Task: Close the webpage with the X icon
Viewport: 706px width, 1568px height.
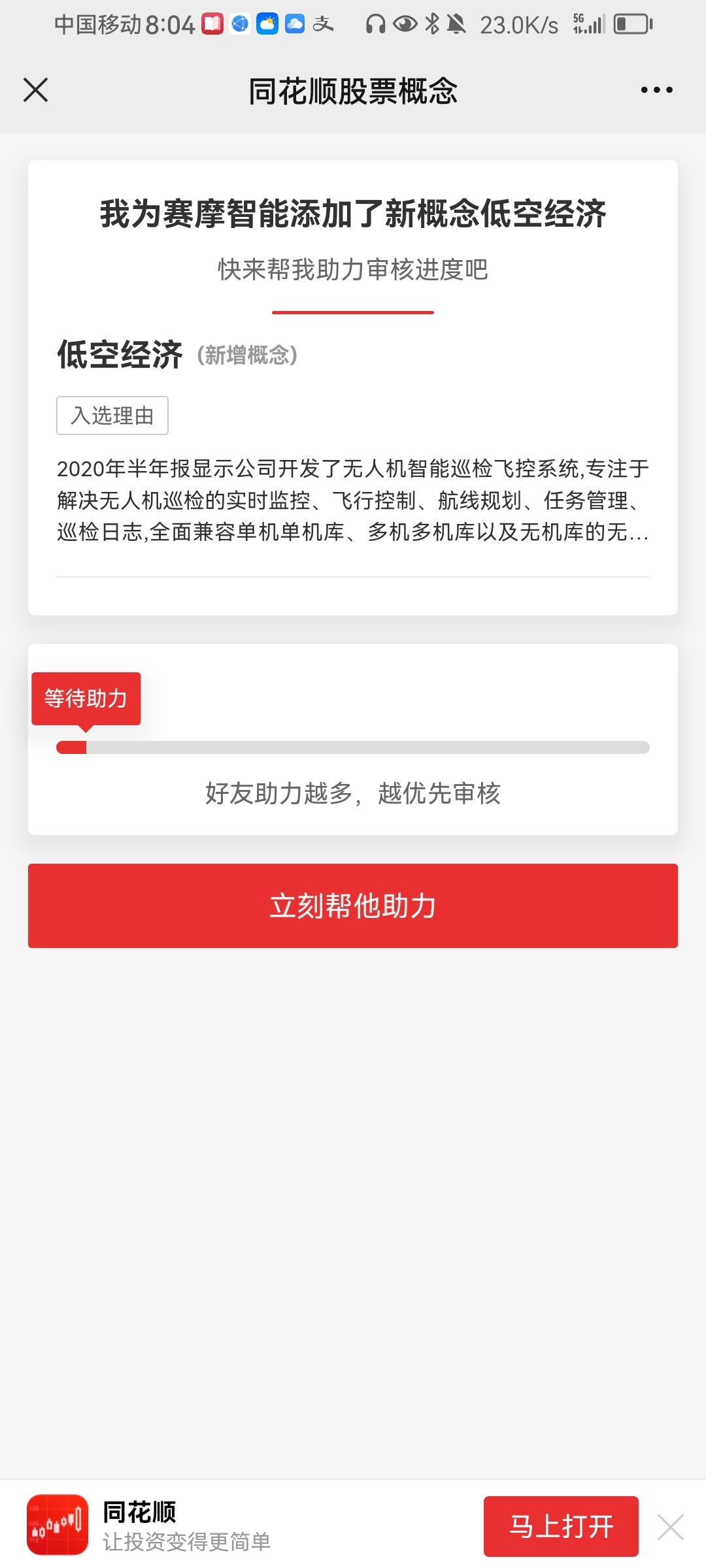Action: point(36,91)
